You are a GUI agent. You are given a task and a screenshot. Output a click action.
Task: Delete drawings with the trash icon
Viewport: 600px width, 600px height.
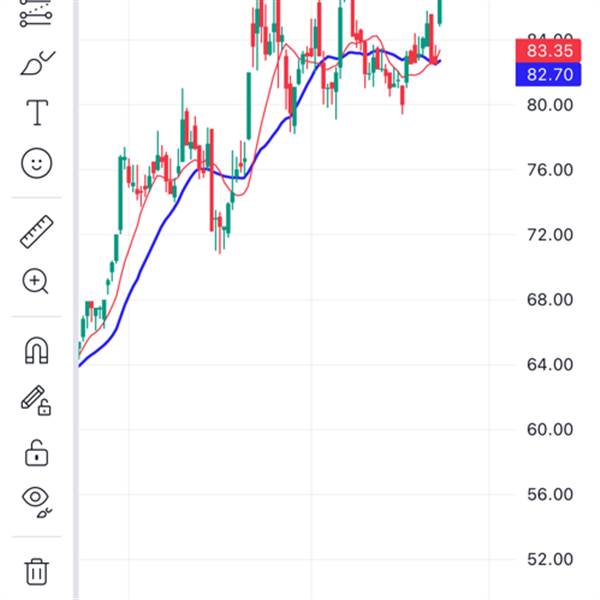pos(36,571)
